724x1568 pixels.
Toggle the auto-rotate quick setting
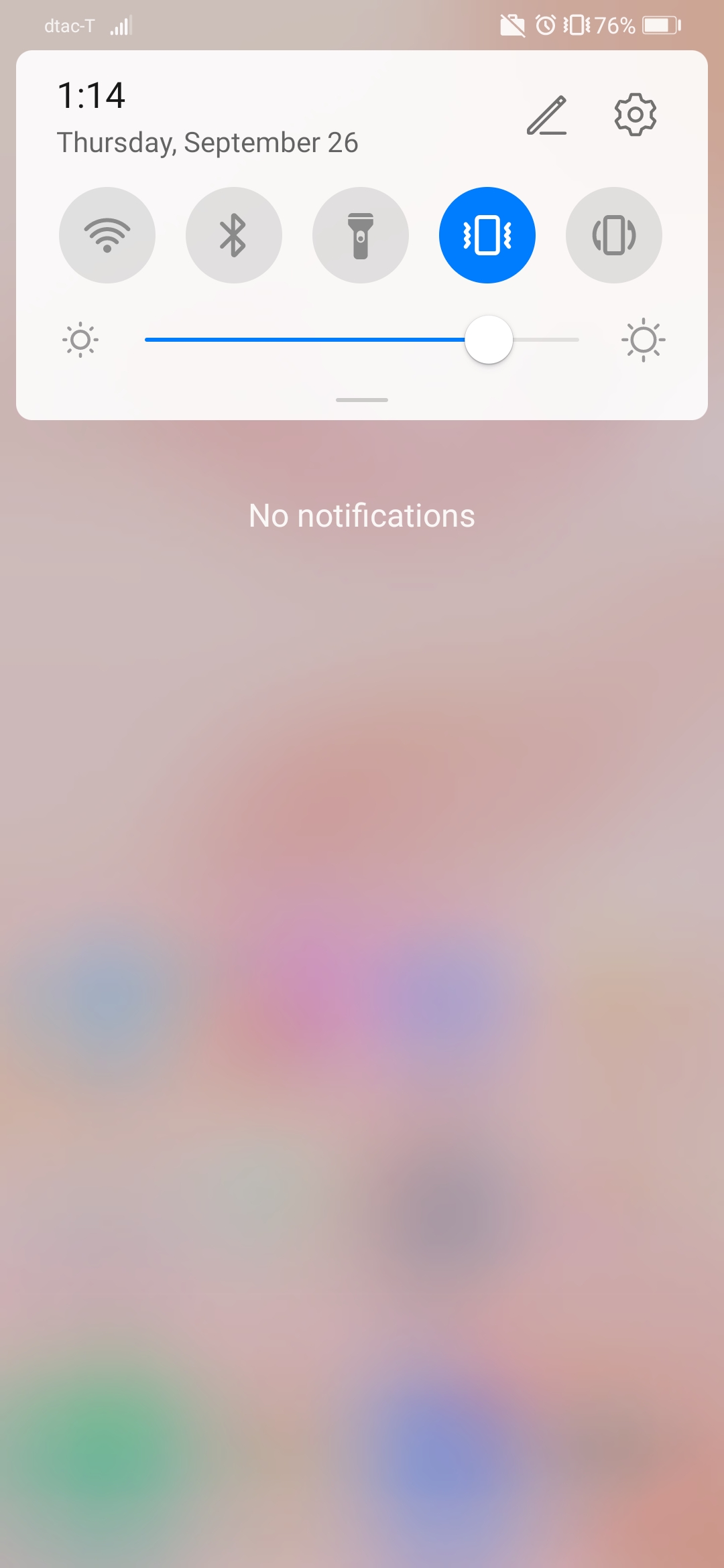tap(613, 235)
